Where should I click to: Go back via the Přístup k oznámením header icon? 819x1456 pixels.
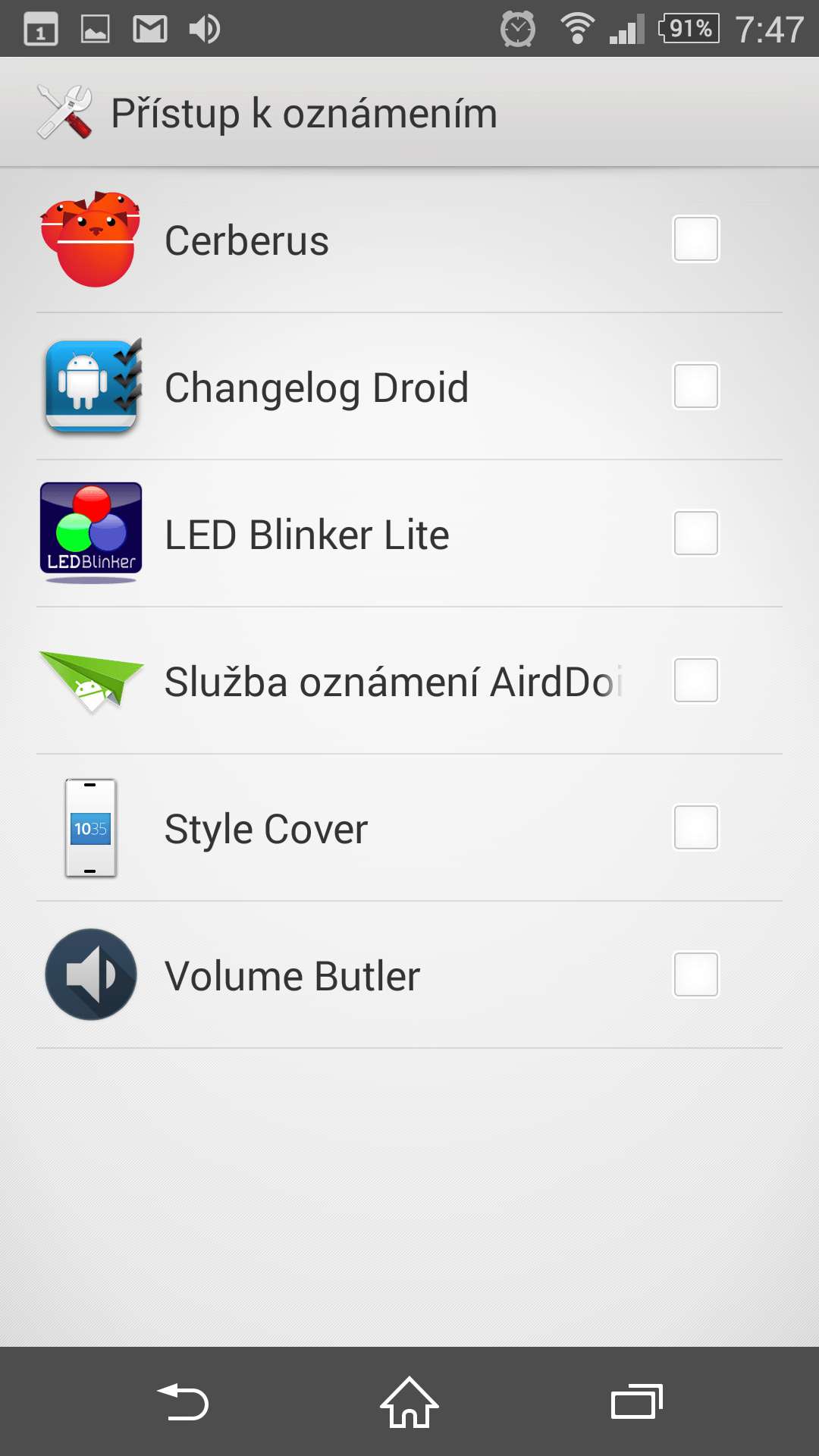tap(65, 112)
